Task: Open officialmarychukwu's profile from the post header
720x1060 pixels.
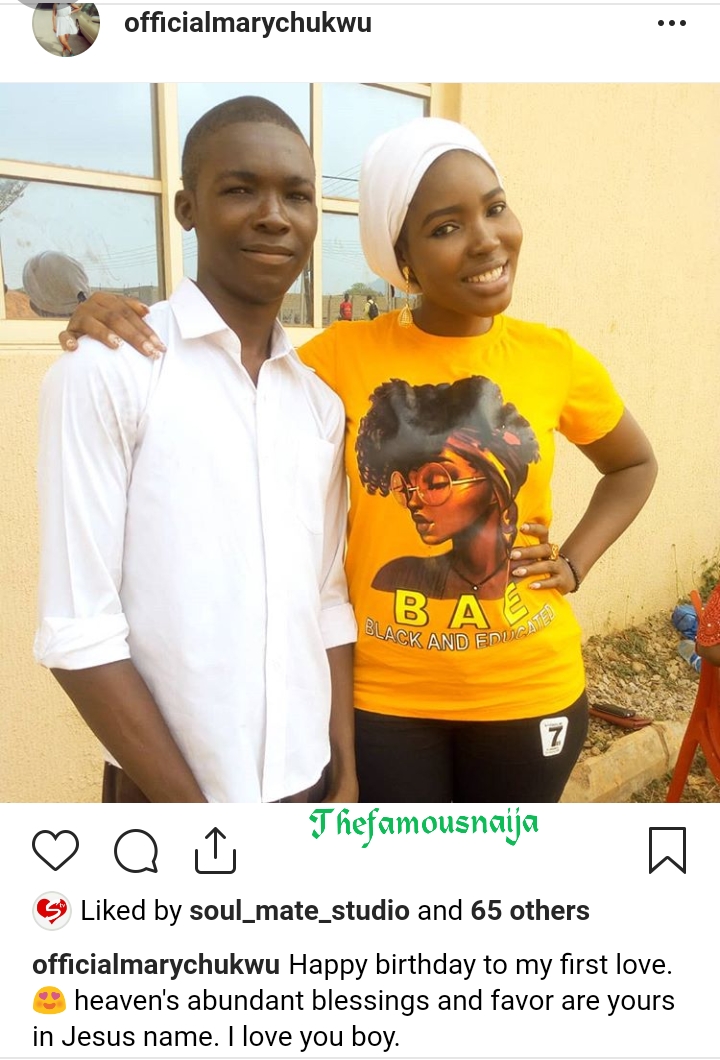Action: [247, 23]
